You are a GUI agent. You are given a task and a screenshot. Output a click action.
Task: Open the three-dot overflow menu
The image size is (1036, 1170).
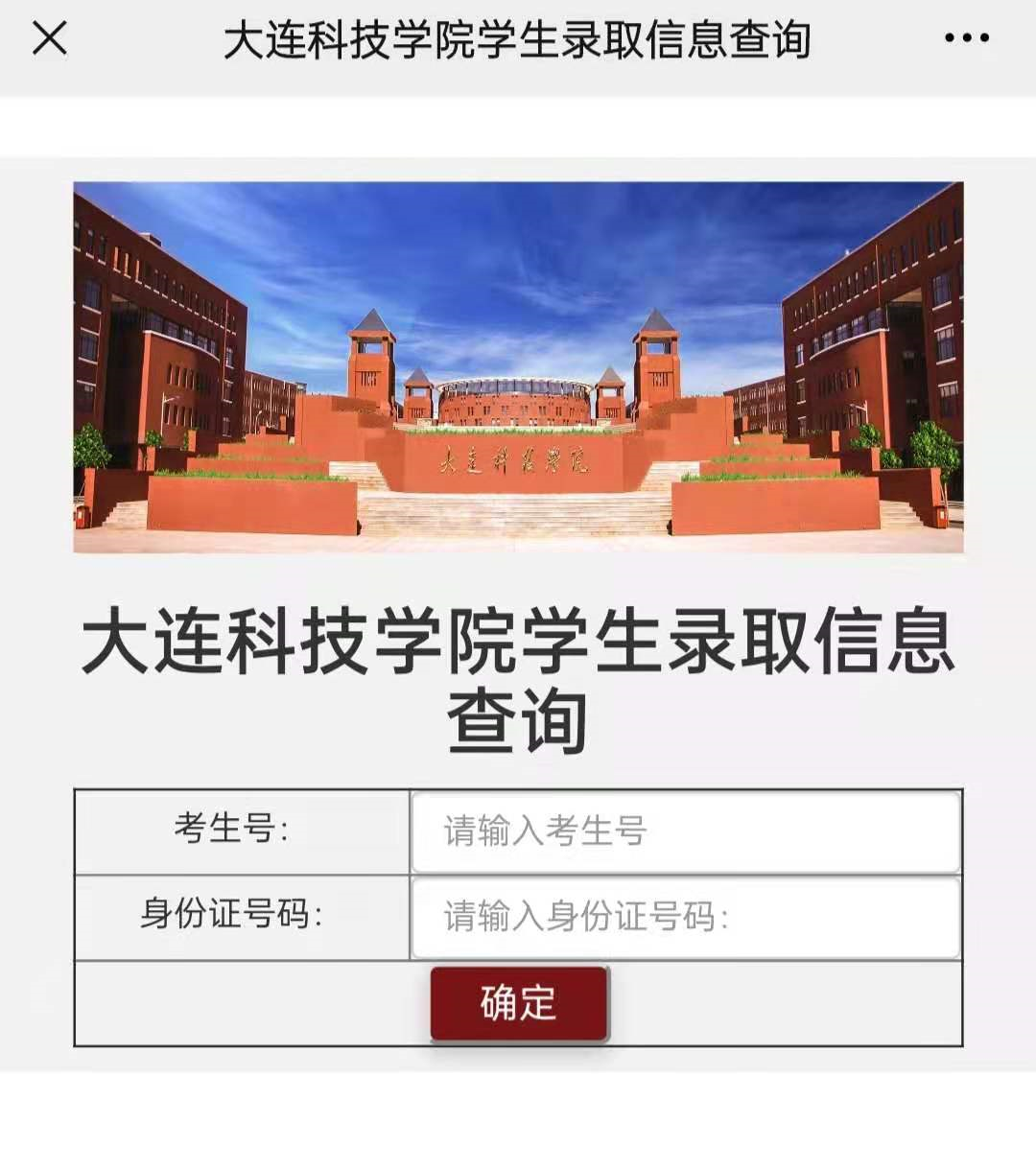pyautogui.click(x=966, y=38)
